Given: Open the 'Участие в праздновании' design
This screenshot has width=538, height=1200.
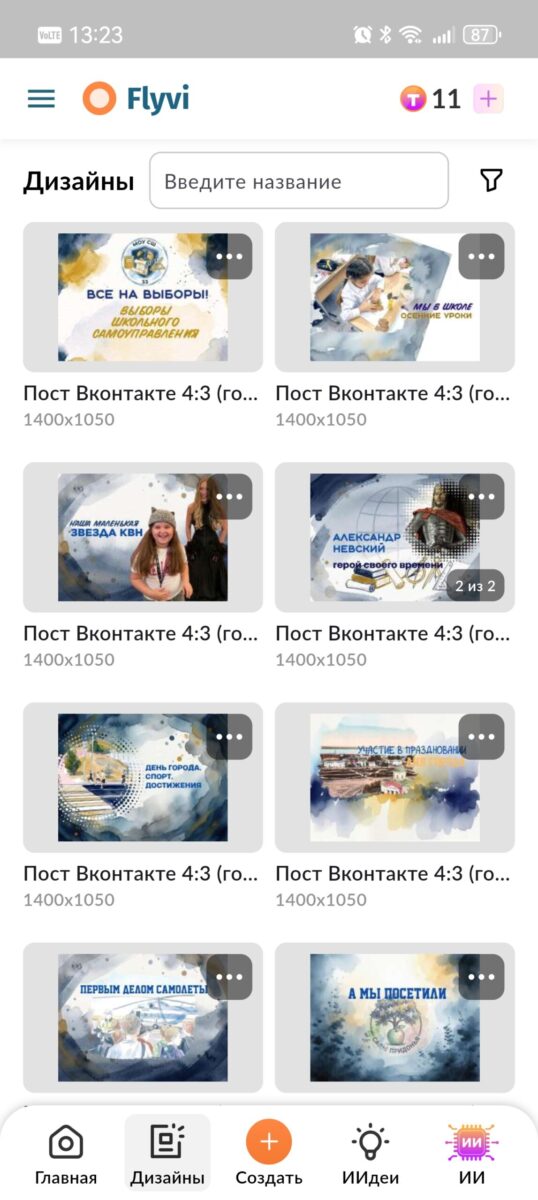Looking at the screenshot, I should [x=395, y=777].
